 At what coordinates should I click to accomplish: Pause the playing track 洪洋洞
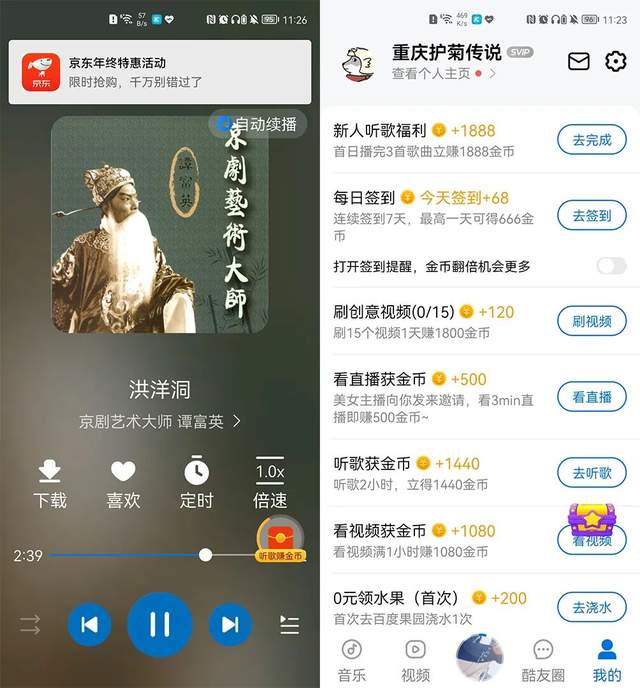coord(159,625)
